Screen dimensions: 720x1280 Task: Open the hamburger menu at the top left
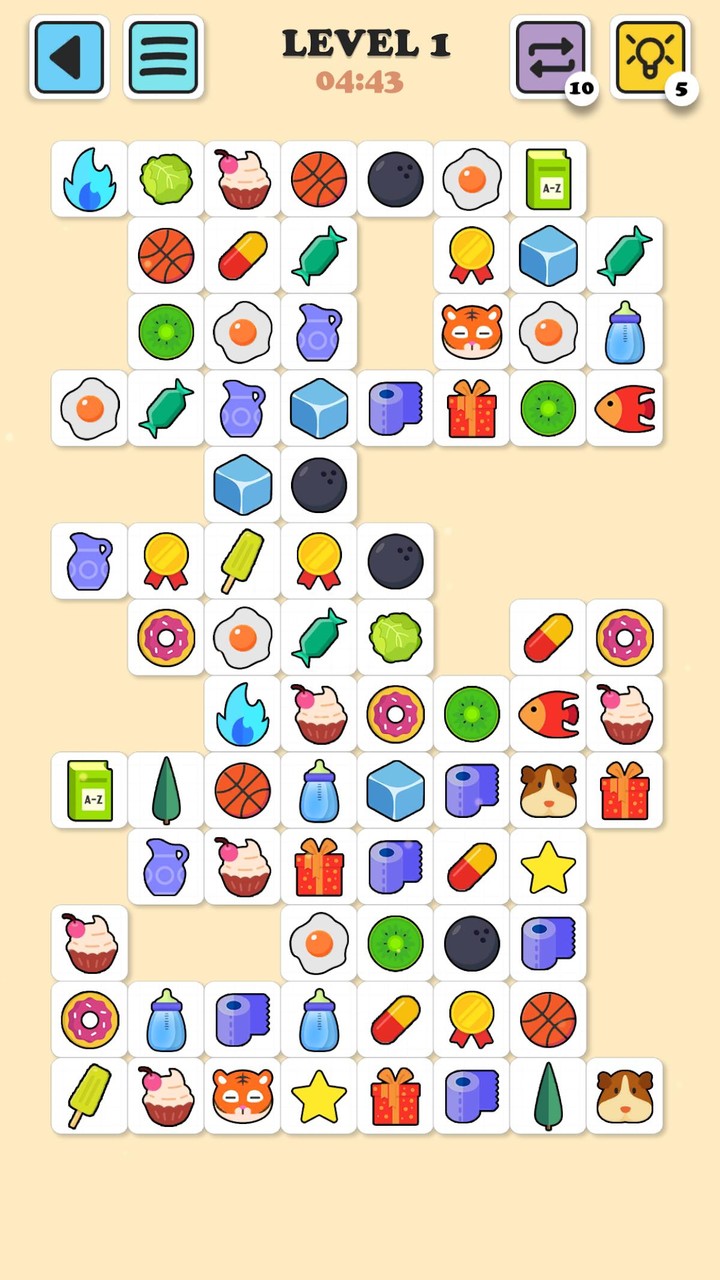click(163, 57)
